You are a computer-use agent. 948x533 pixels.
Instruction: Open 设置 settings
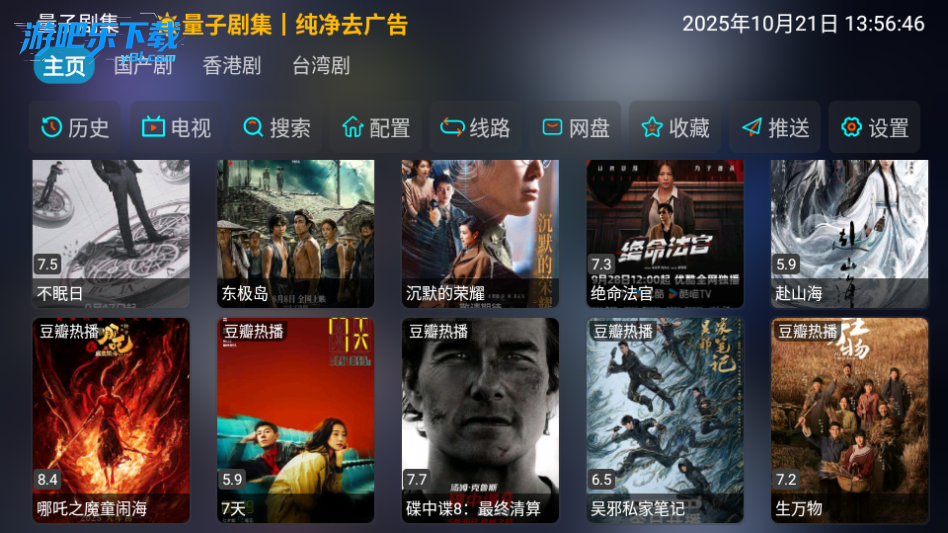875,127
